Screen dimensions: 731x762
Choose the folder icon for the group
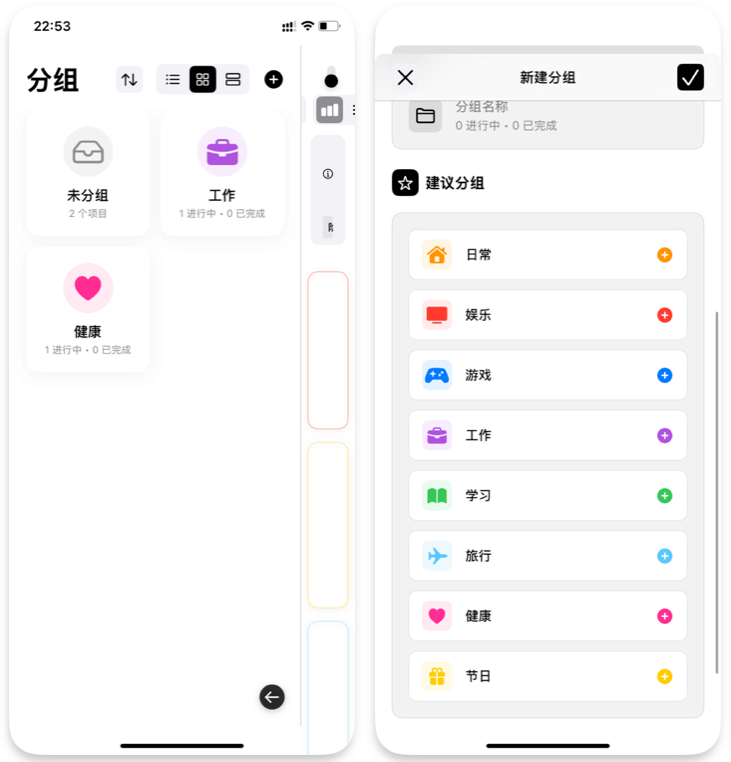426,116
